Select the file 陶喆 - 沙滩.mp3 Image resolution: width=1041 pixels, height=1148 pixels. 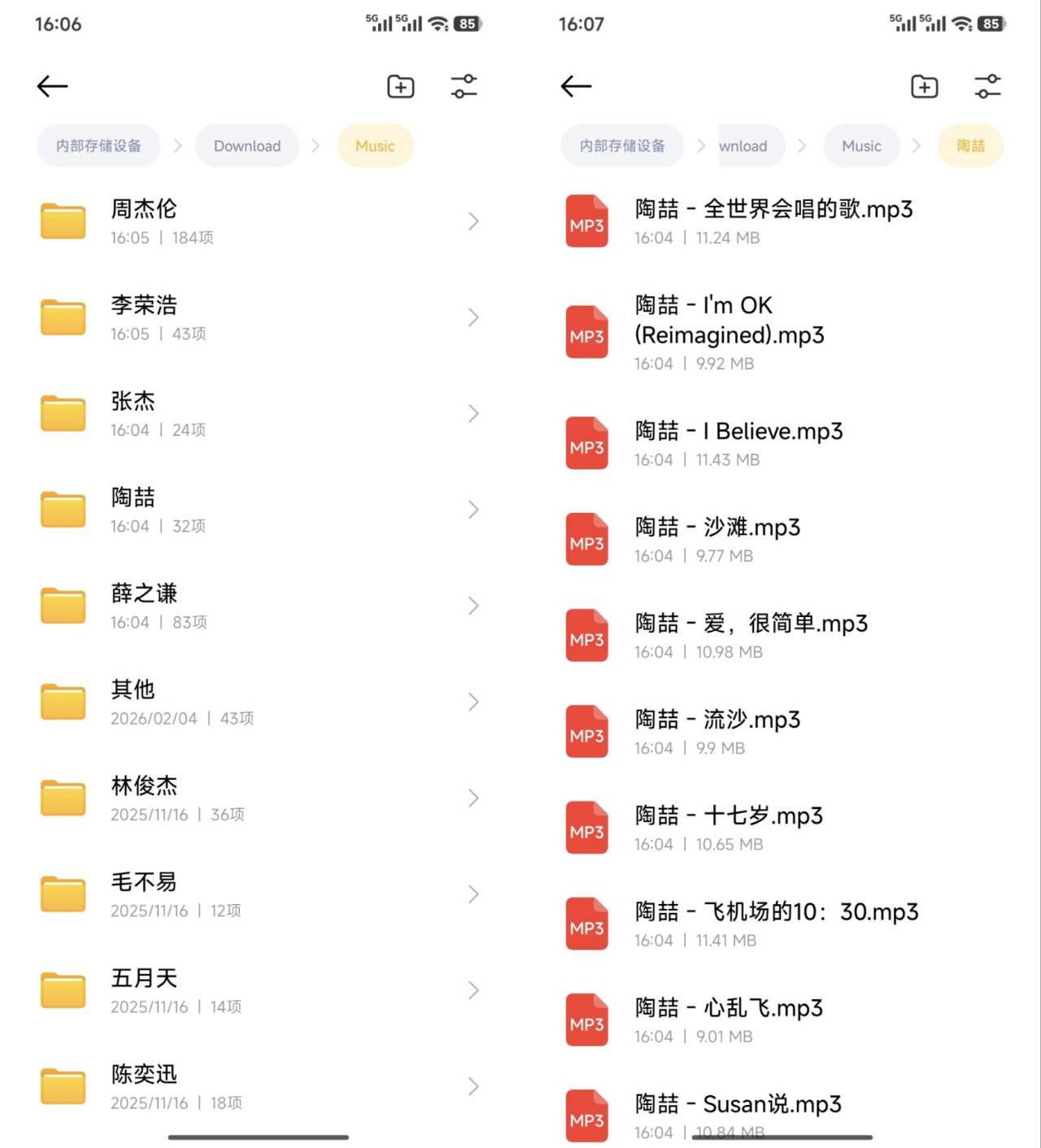coord(773,539)
